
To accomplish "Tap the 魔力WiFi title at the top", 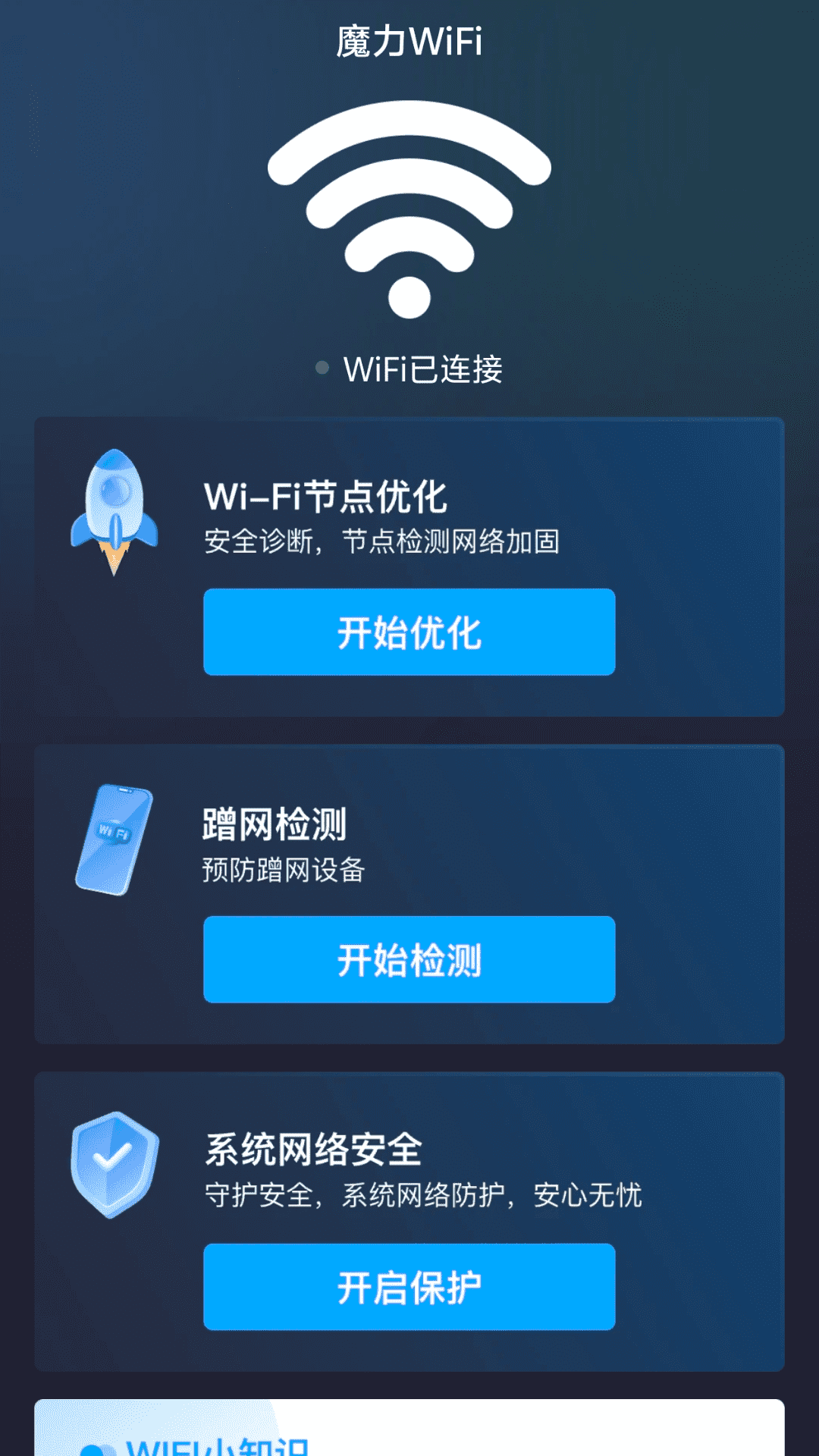I will point(409,38).
